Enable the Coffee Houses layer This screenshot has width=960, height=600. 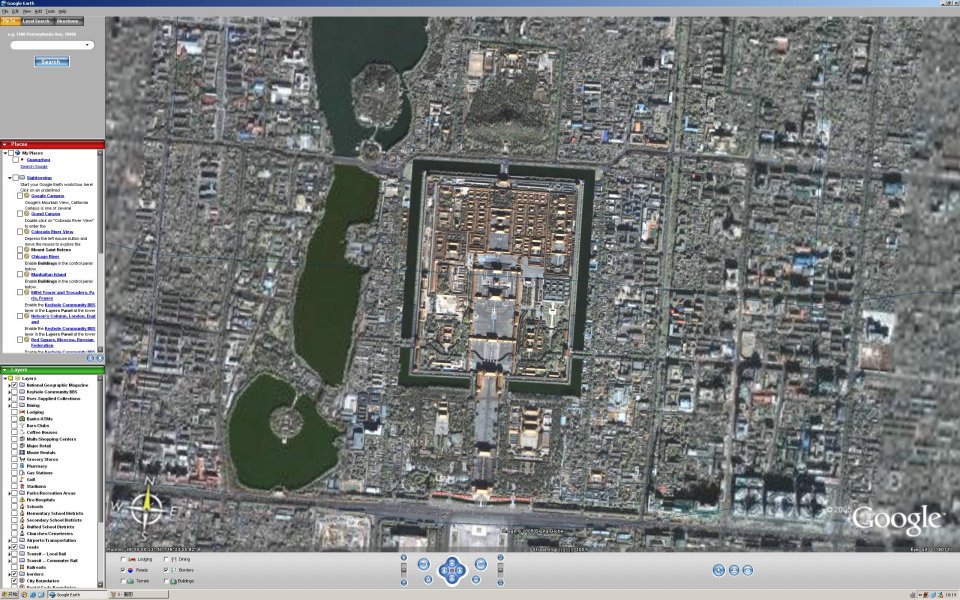pos(15,432)
